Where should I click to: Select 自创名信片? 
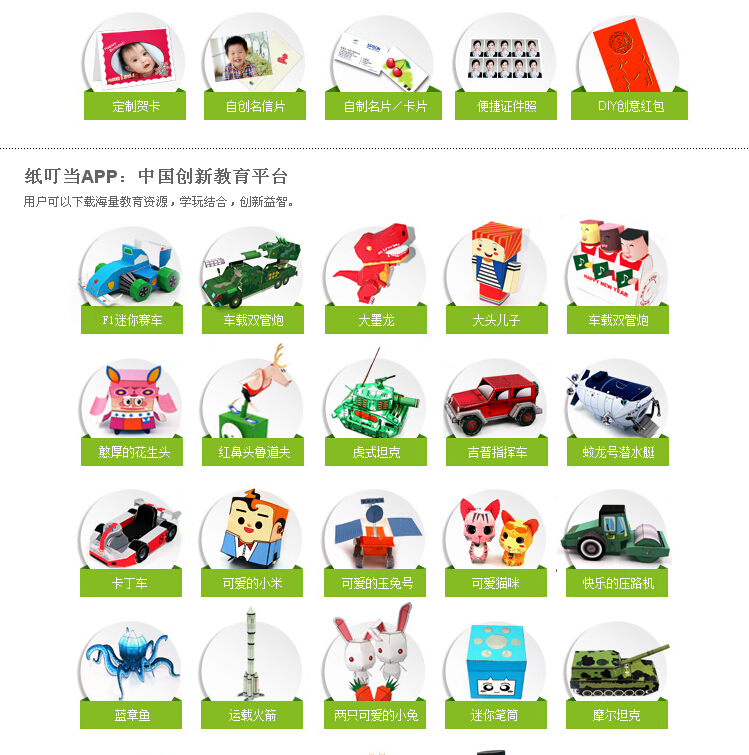(x=256, y=105)
